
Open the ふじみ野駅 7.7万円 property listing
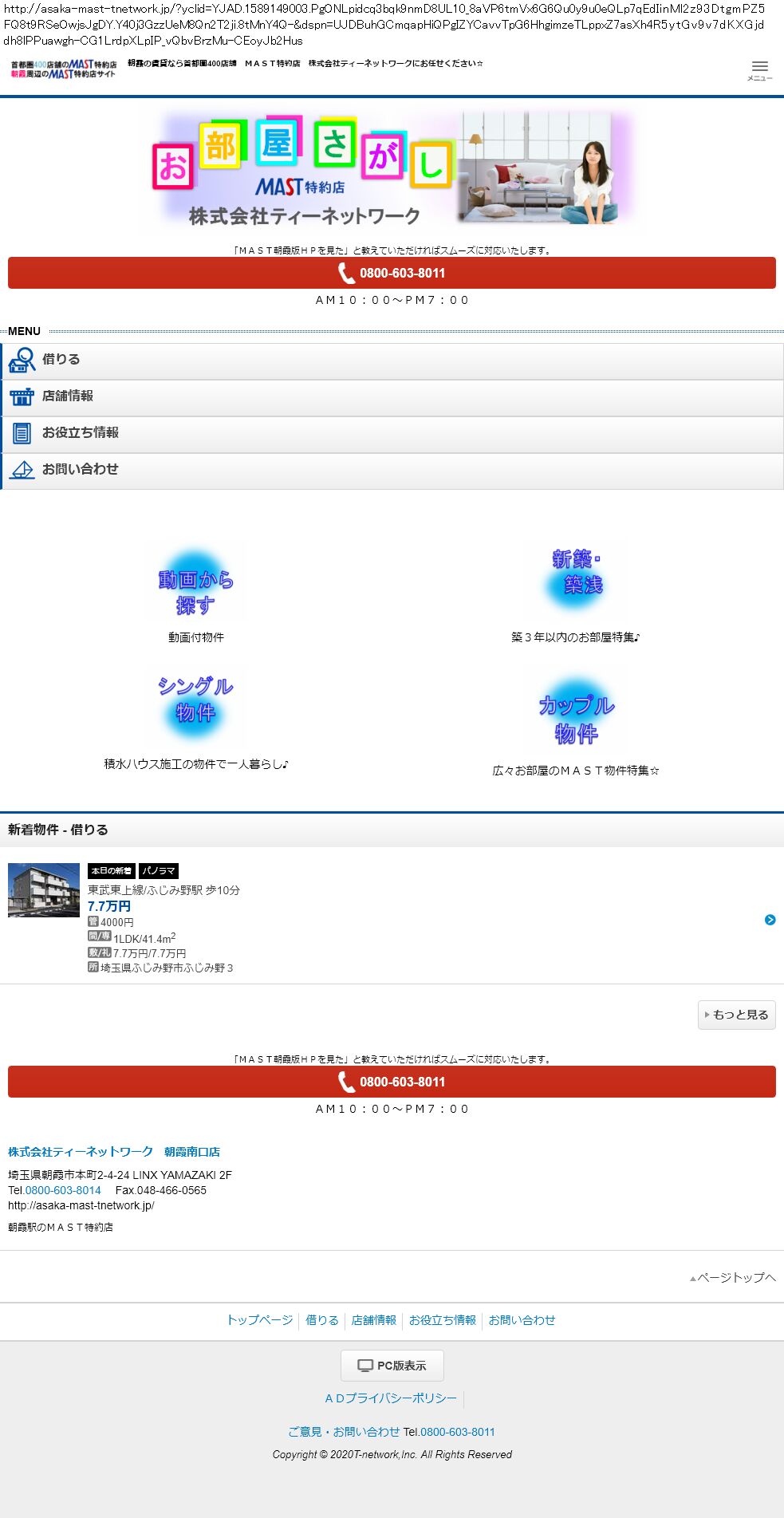click(392, 919)
